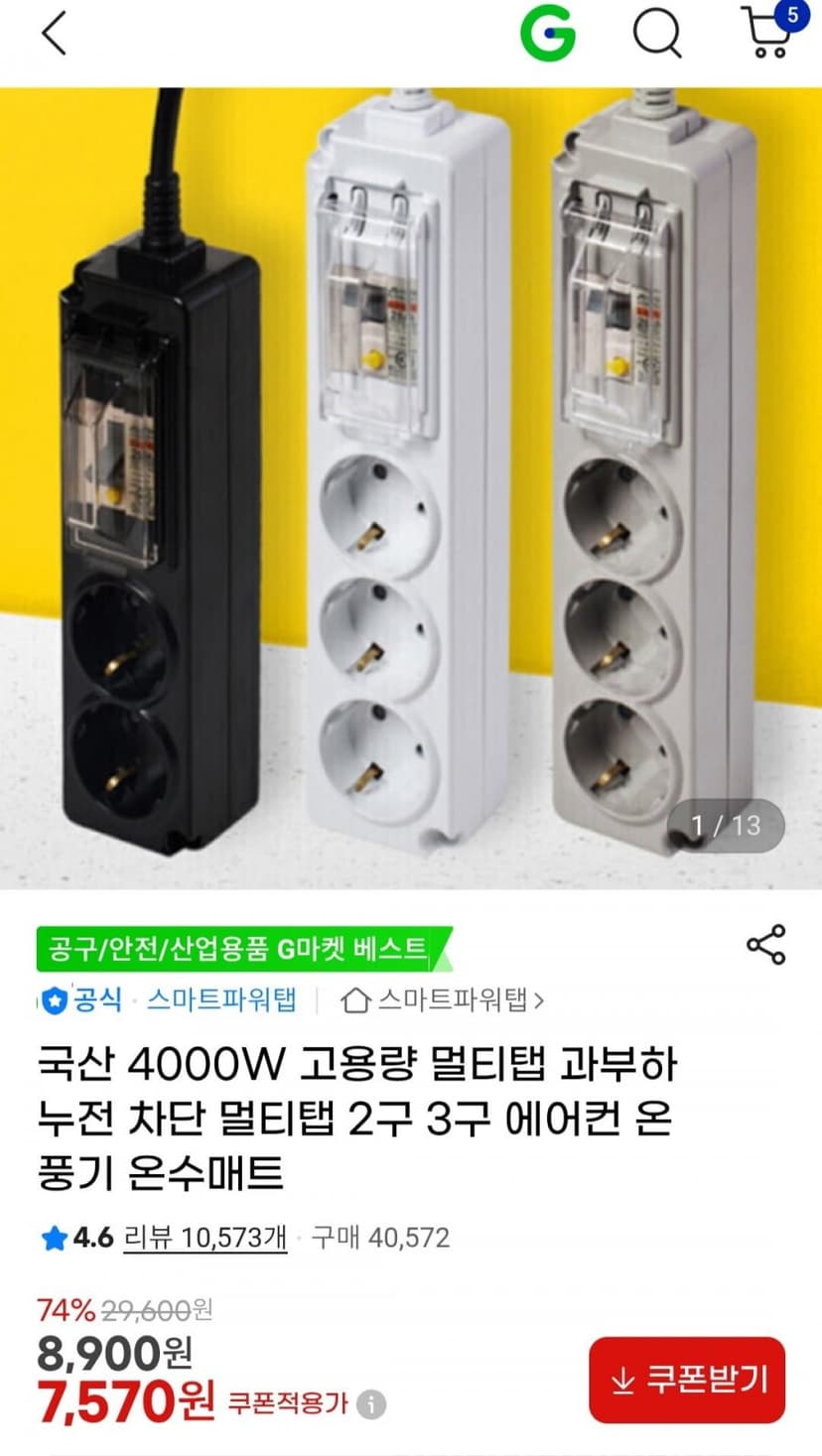Open the multitap product image
Image resolution: width=822 pixels, height=1456 pixels.
point(411,487)
